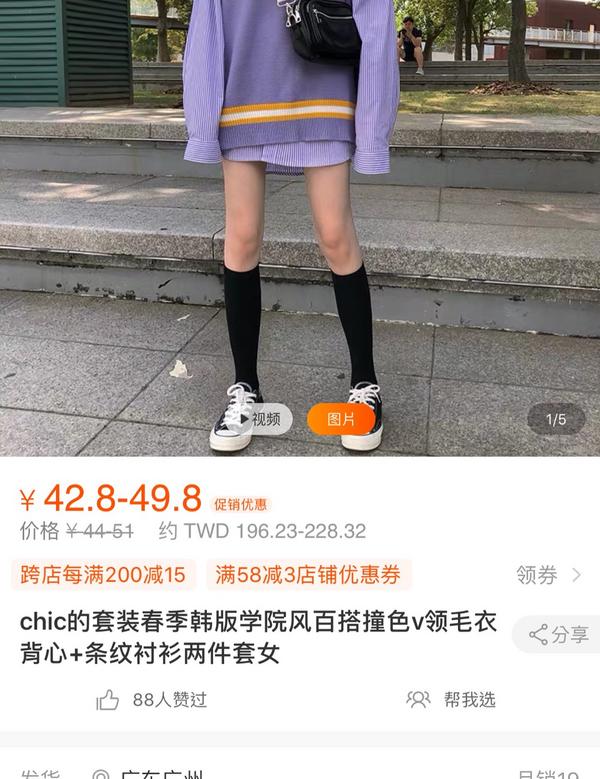This screenshot has height=779, width=600.
Task: Share this product via 分享
Action: pos(559,634)
